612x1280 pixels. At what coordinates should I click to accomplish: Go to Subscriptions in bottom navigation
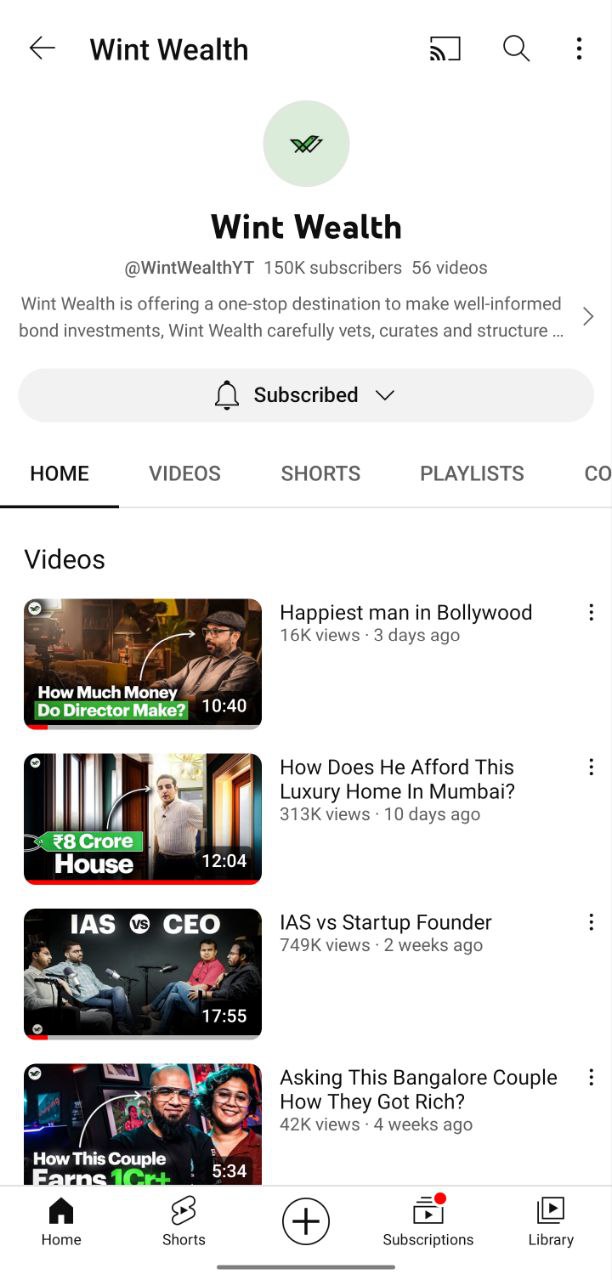point(428,1222)
